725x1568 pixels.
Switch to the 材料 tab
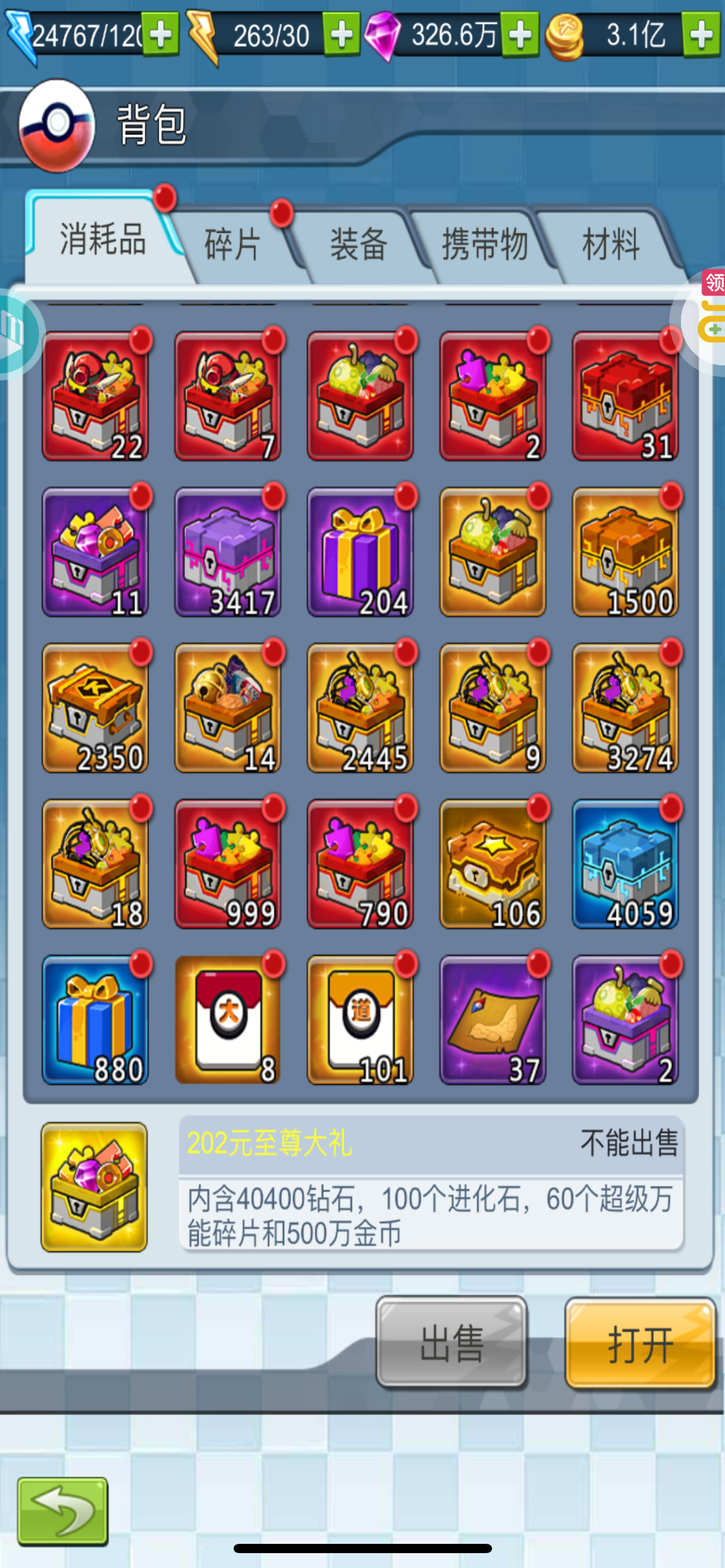[611, 245]
